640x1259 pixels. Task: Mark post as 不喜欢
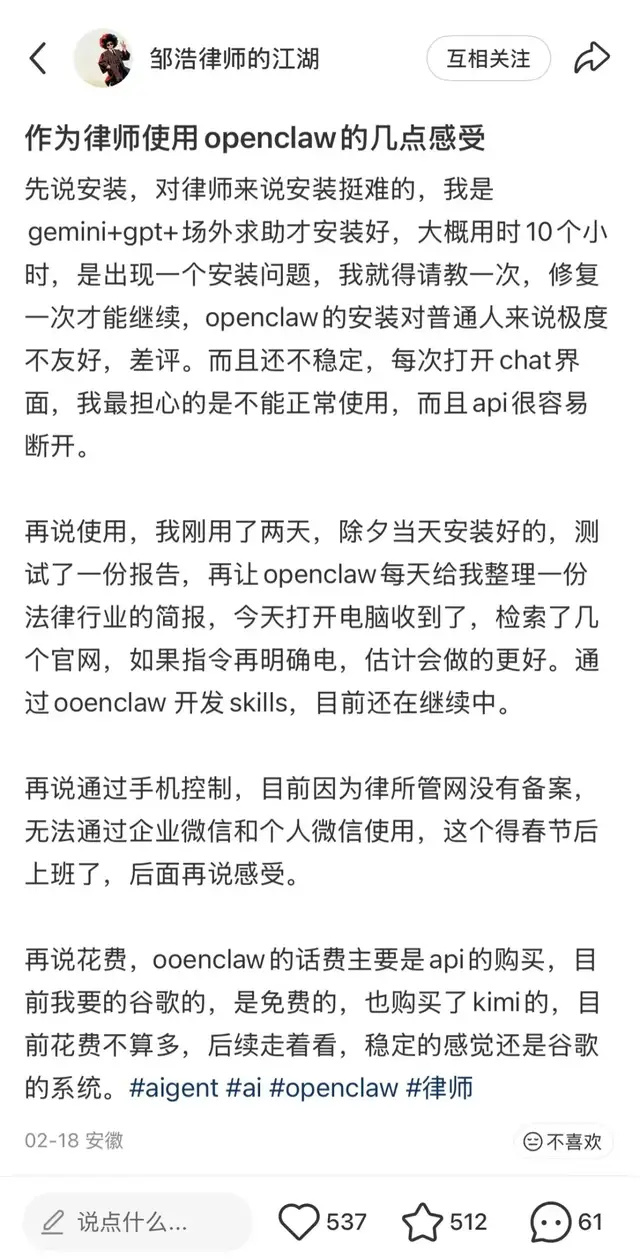[x=563, y=1141]
